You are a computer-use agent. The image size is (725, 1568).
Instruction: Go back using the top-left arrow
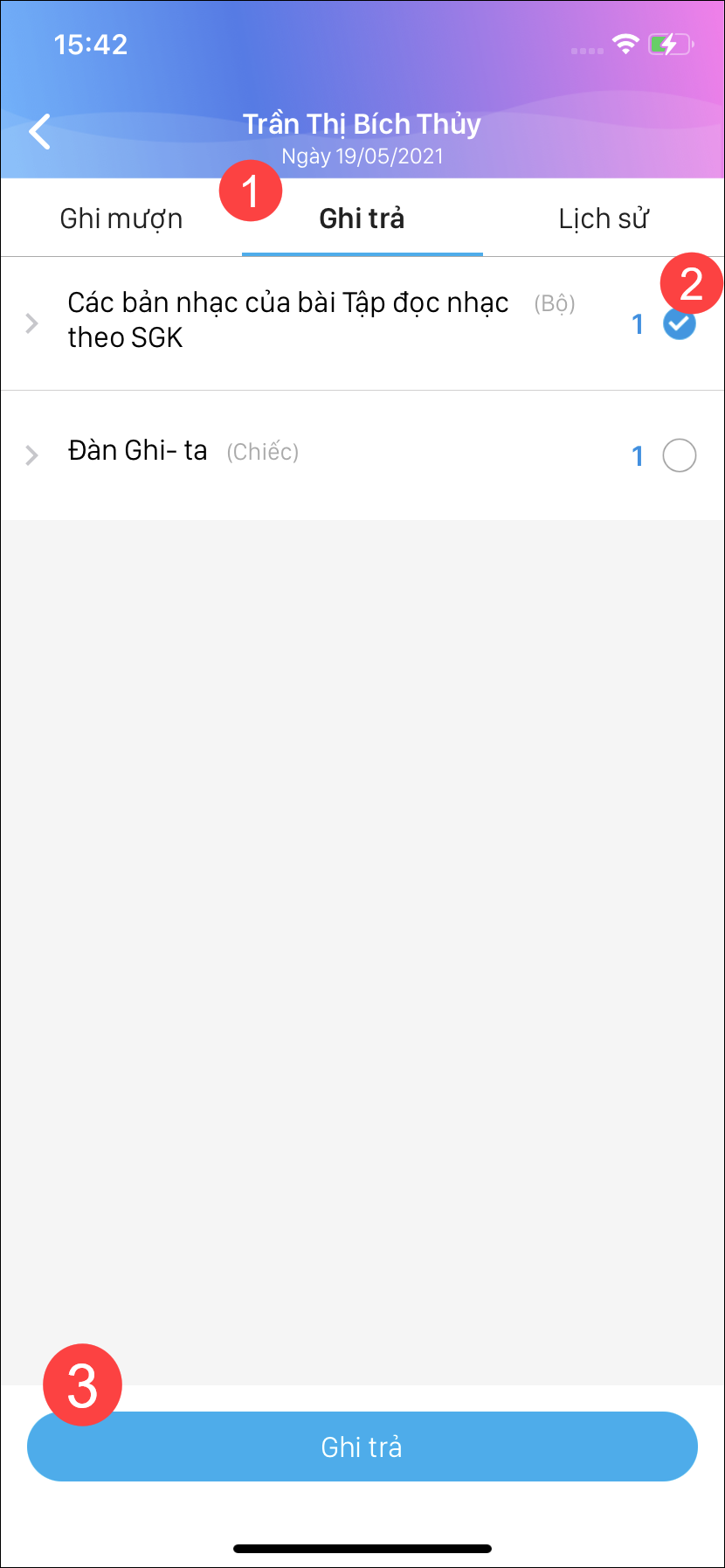(x=40, y=132)
